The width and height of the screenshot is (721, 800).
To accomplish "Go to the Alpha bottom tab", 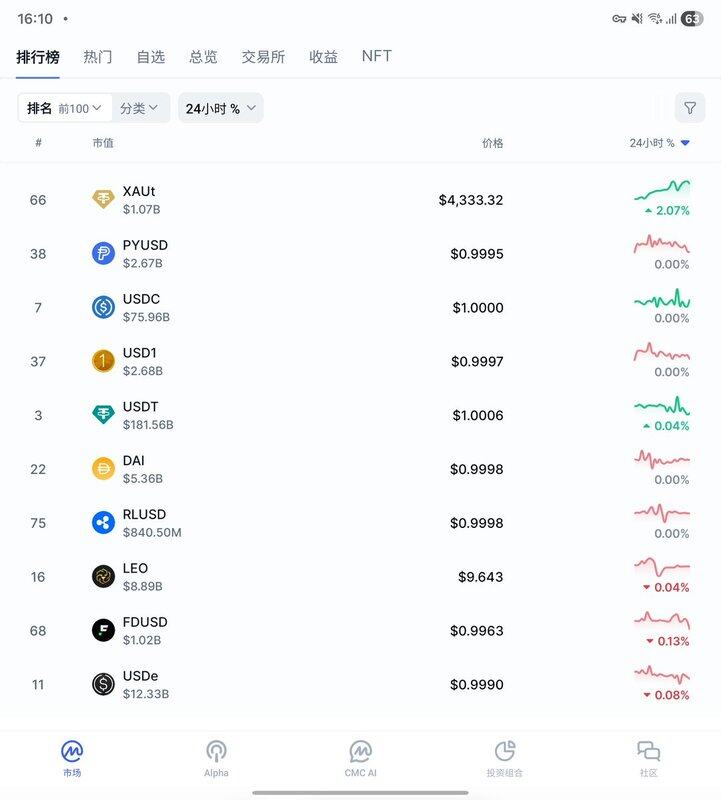I will tap(216, 759).
